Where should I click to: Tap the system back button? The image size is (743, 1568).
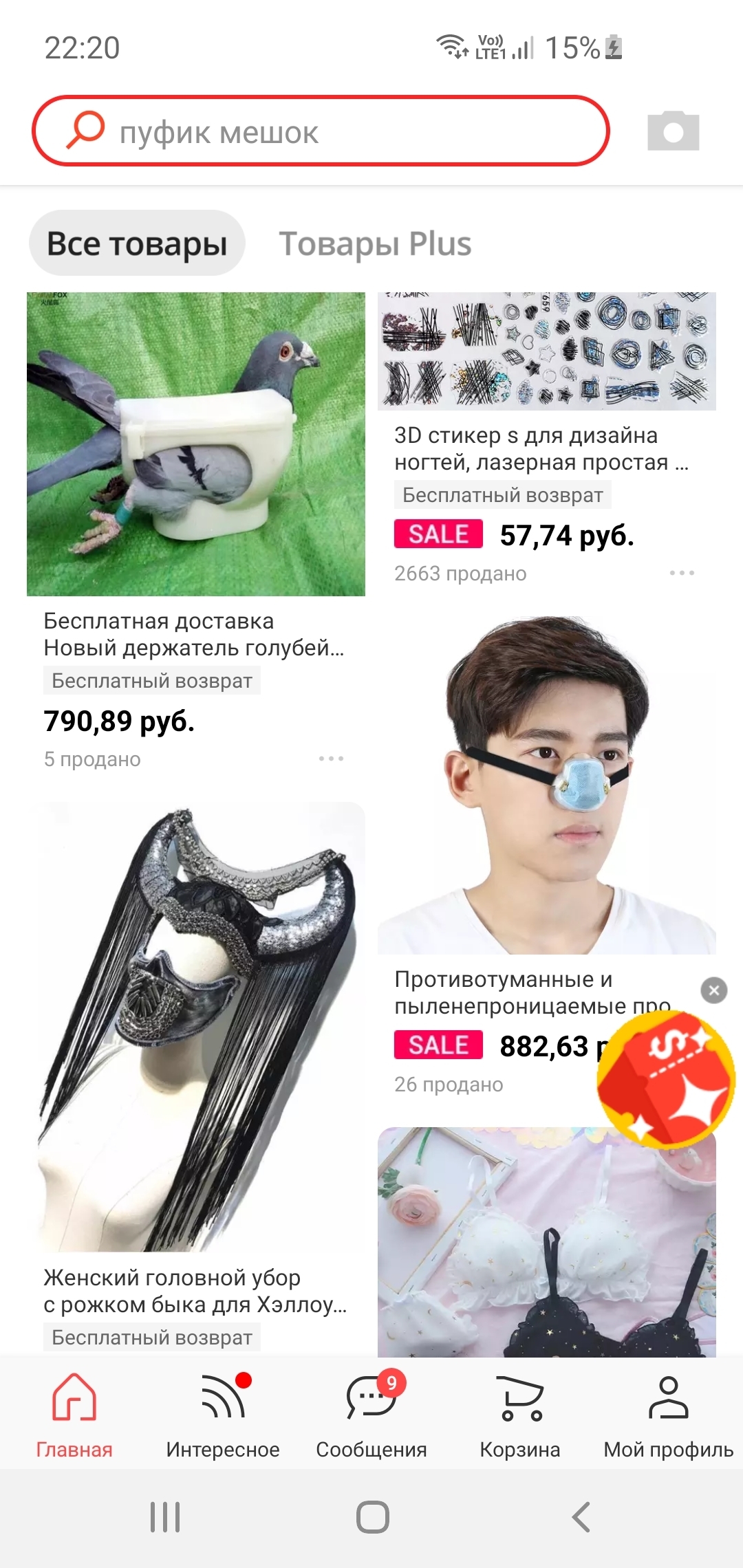pyautogui.click(x=581, y=1517)
